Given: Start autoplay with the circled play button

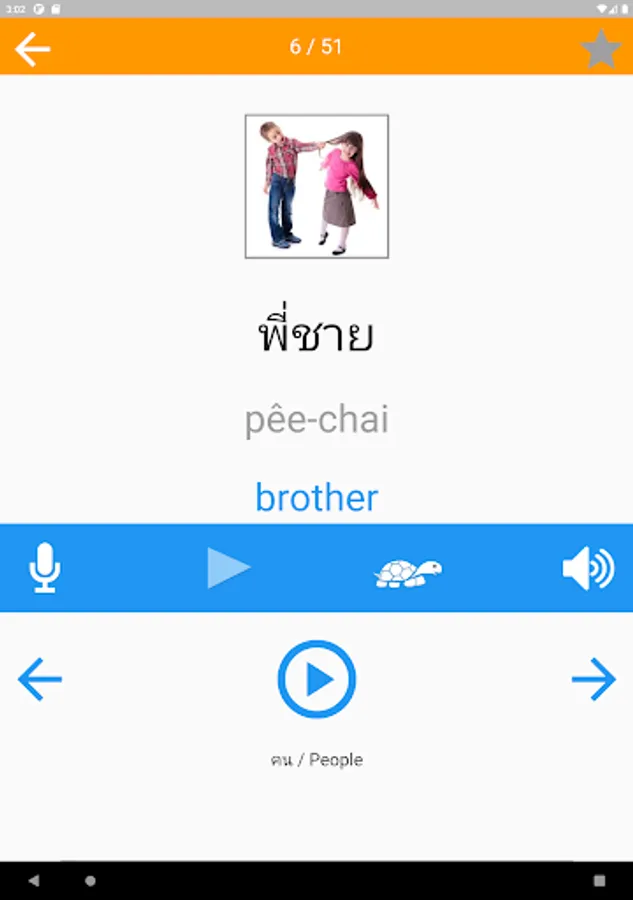Looking at the screenshot, I should (317, 680).
